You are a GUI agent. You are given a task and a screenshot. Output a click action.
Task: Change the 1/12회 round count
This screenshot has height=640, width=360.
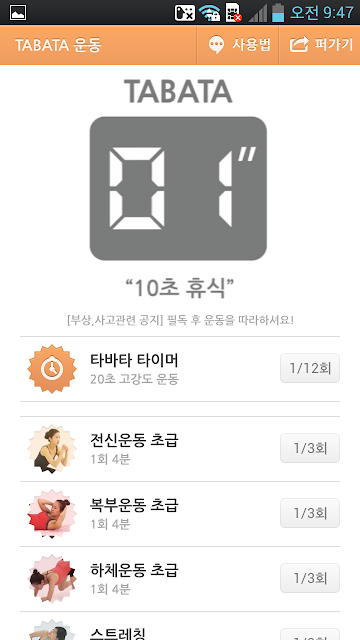[x=310, y=368]
